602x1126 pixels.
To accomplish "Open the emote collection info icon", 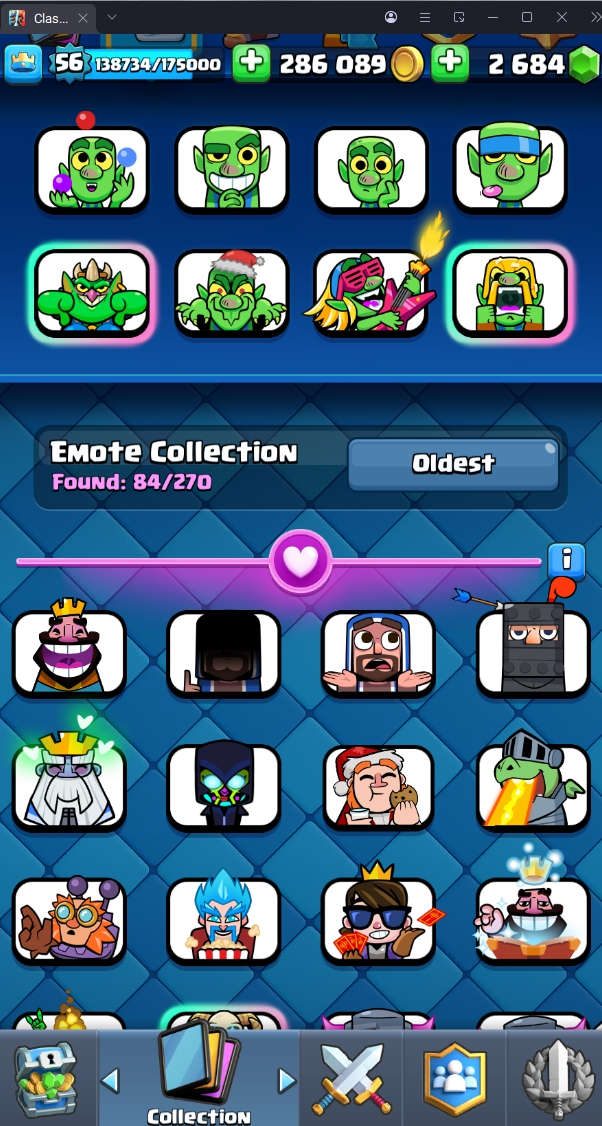I will 566,558.
